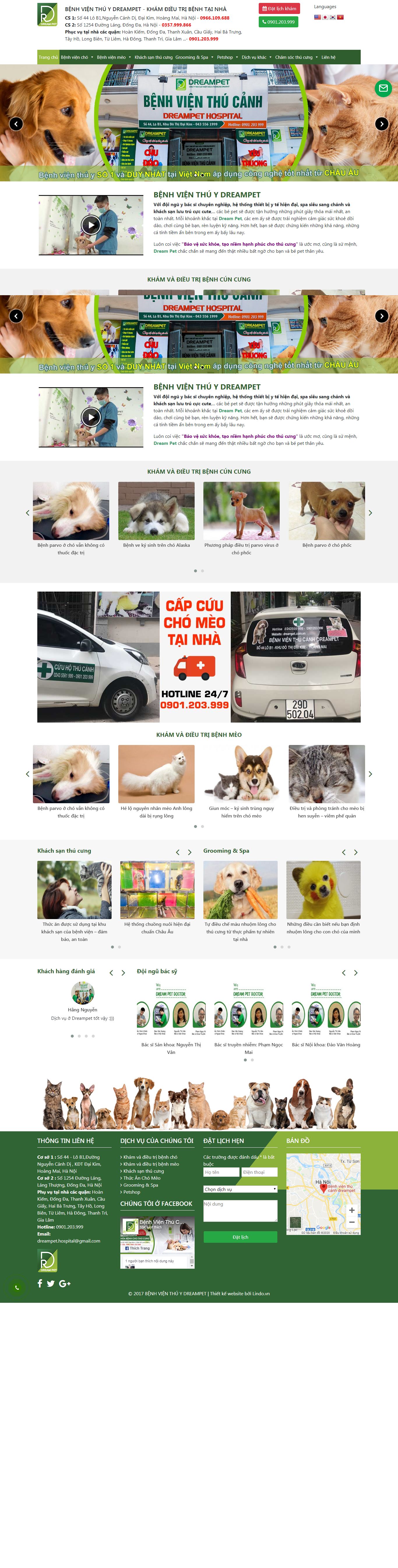Open the Grooming & Spa menu item
Viewport: 398px width, 1568px height.
tap(191, 57)
